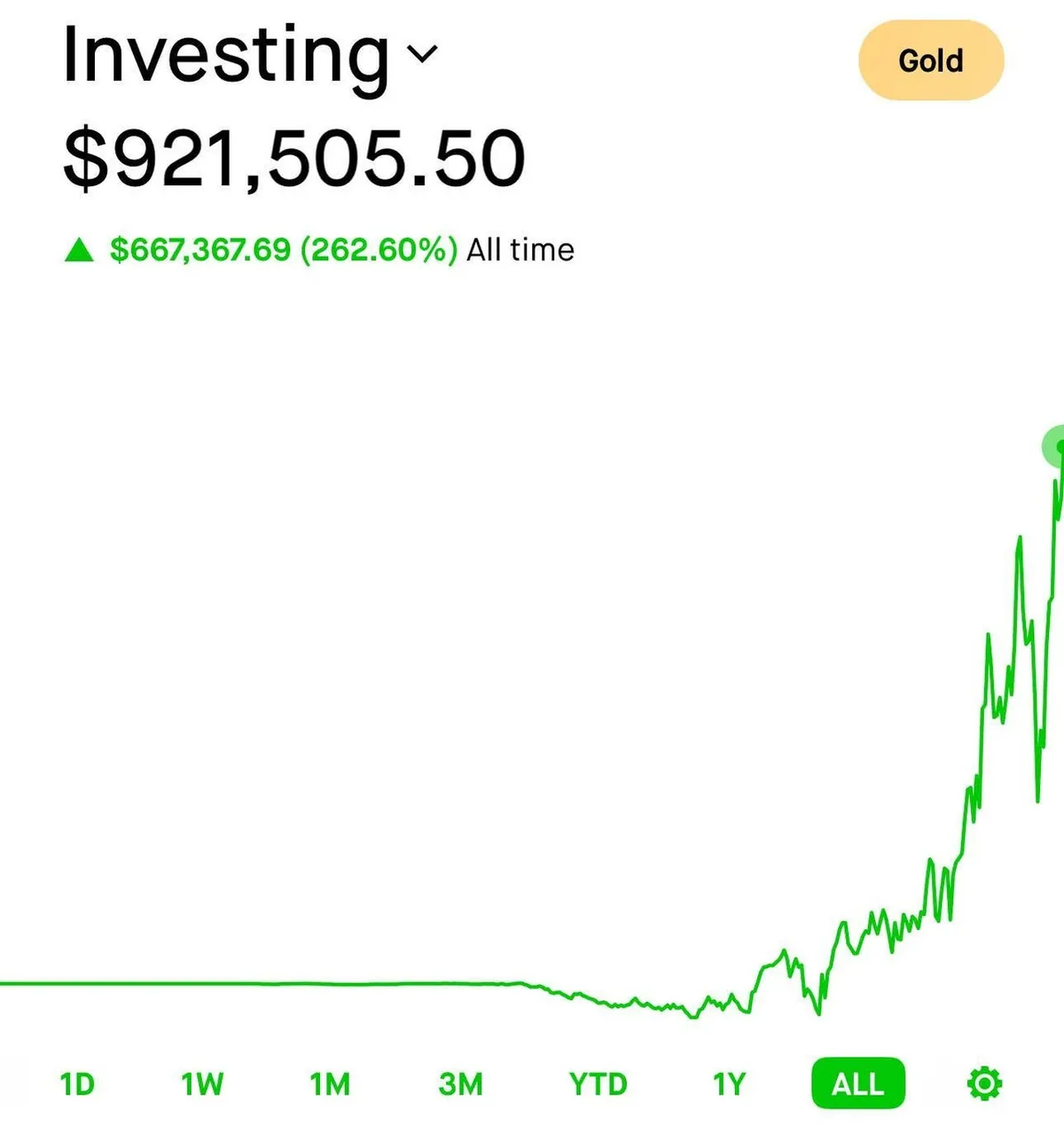This screenshot has height=1142, width=1064.
Task: Show the 1M chart range
Action: pyautogui.click(x=330, y=1083)
